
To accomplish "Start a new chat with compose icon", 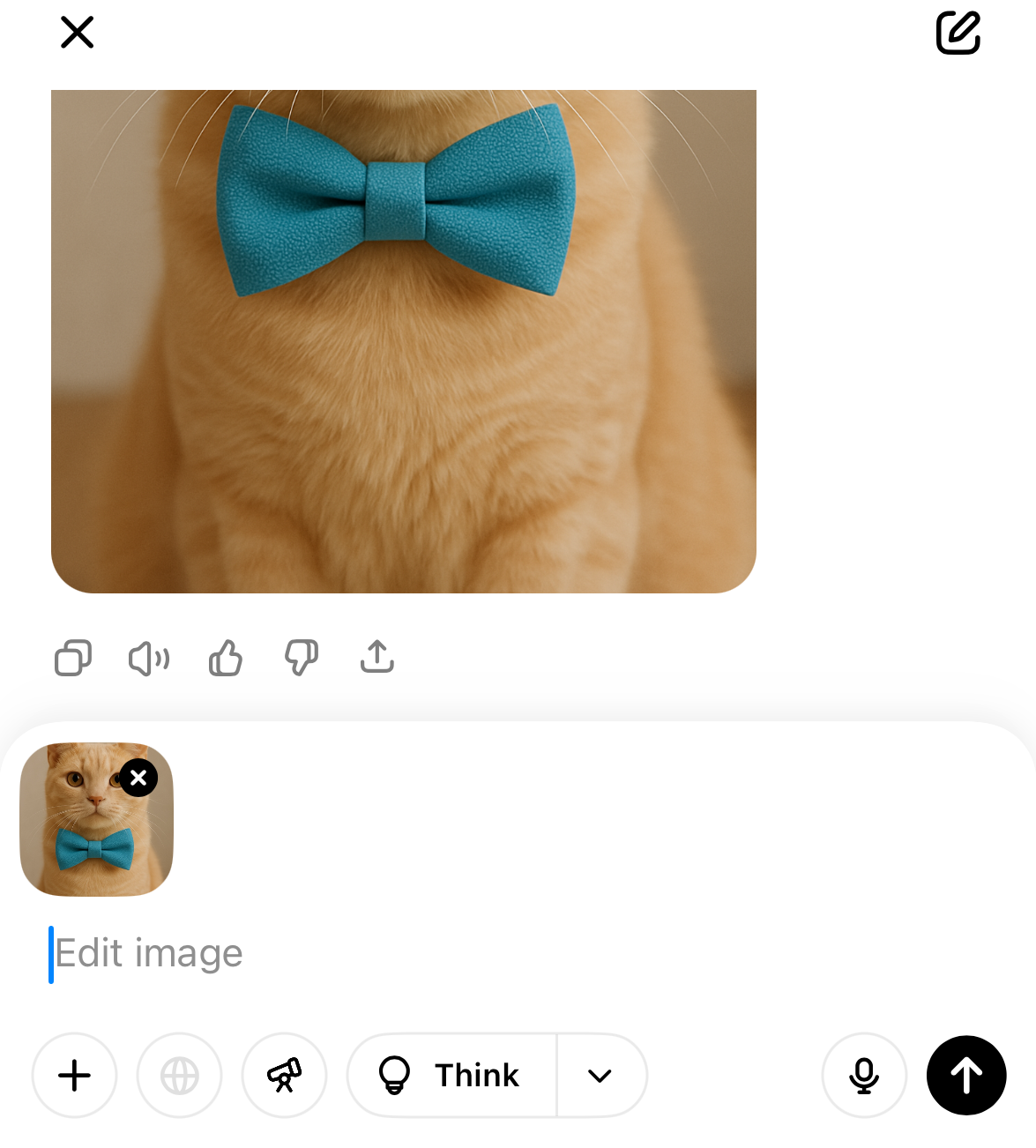I will click(x=958, y=33).
